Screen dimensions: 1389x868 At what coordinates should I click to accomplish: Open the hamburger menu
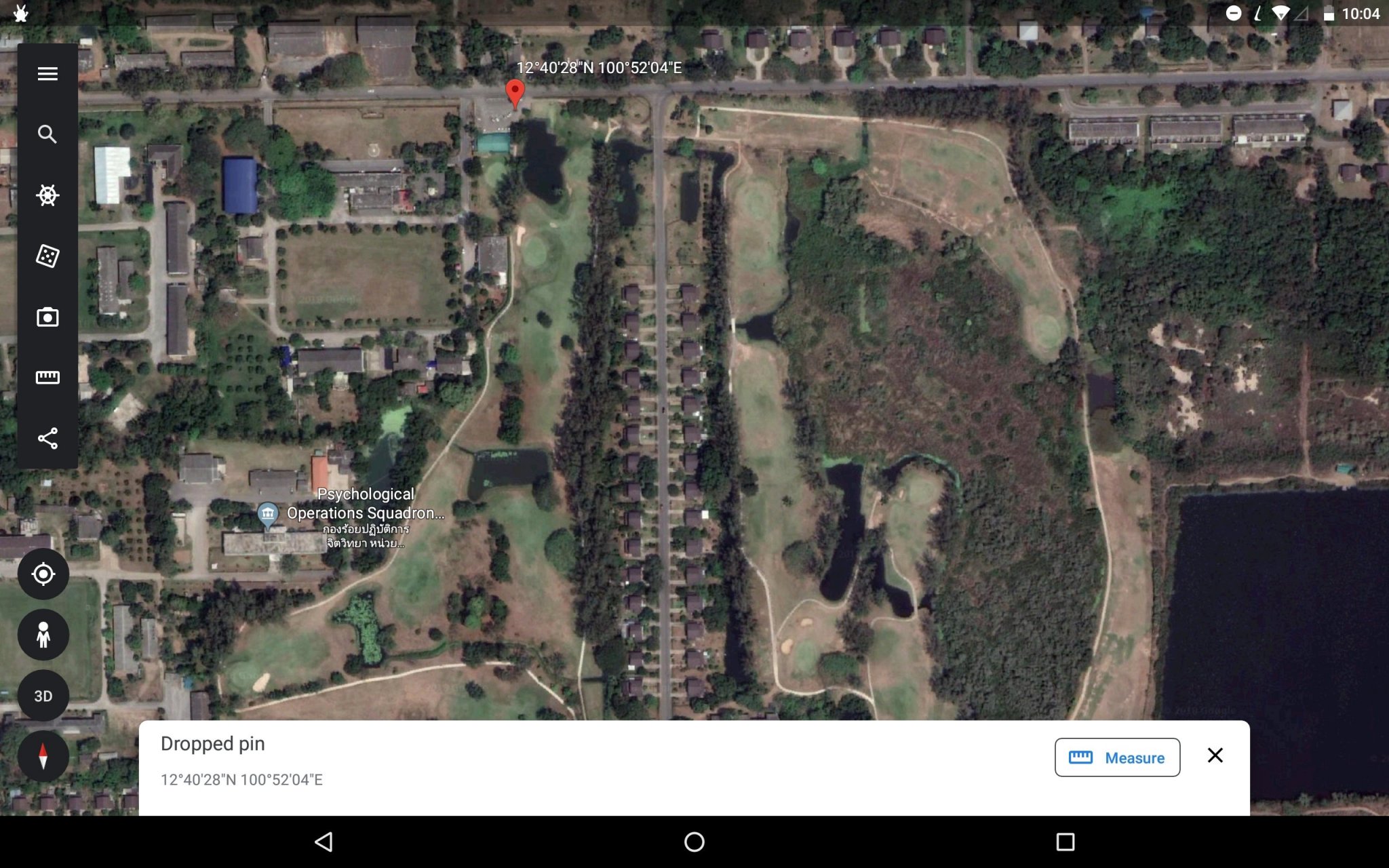click(x=47, y=74)
